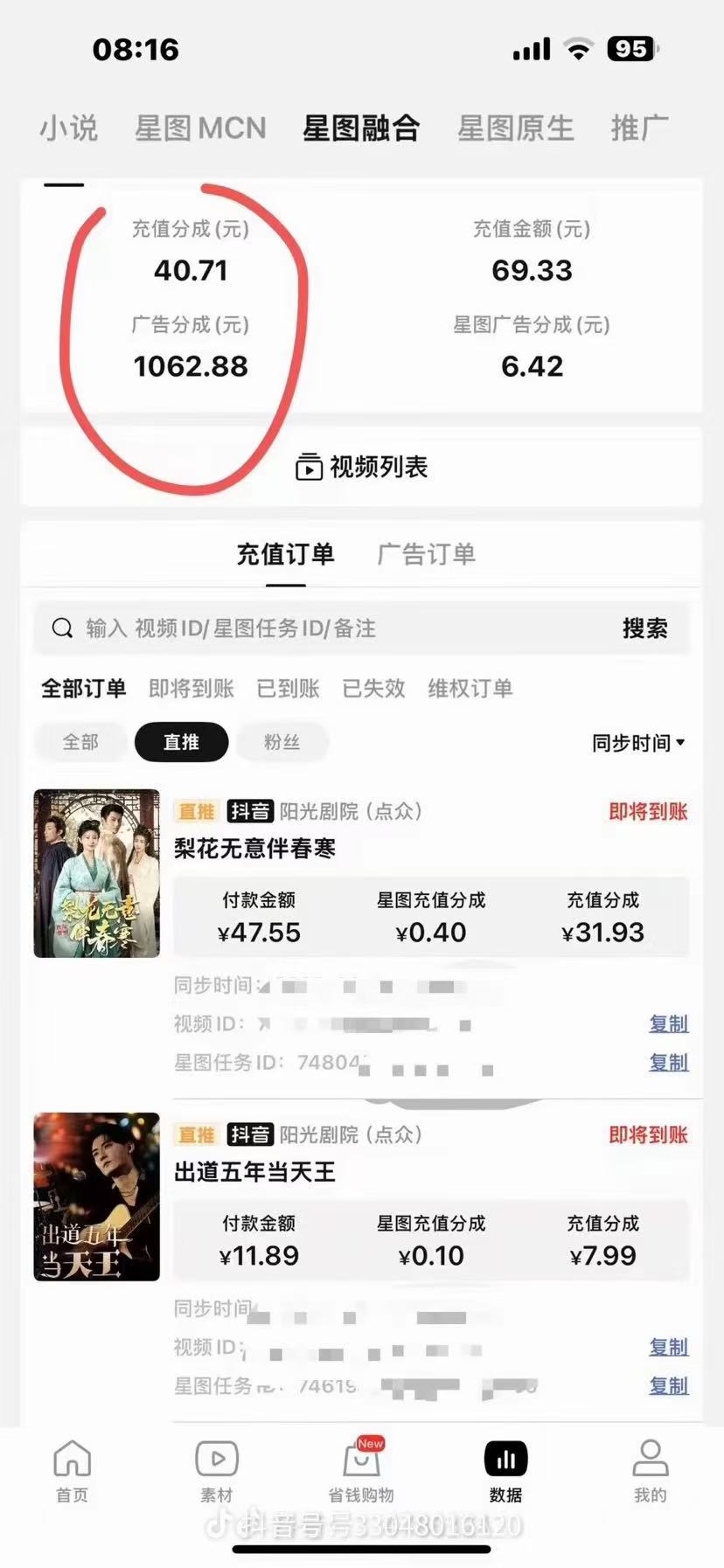
Task: Open the 梨花无意伴春寒 poster thumbnail
Action: pos(97,873)
